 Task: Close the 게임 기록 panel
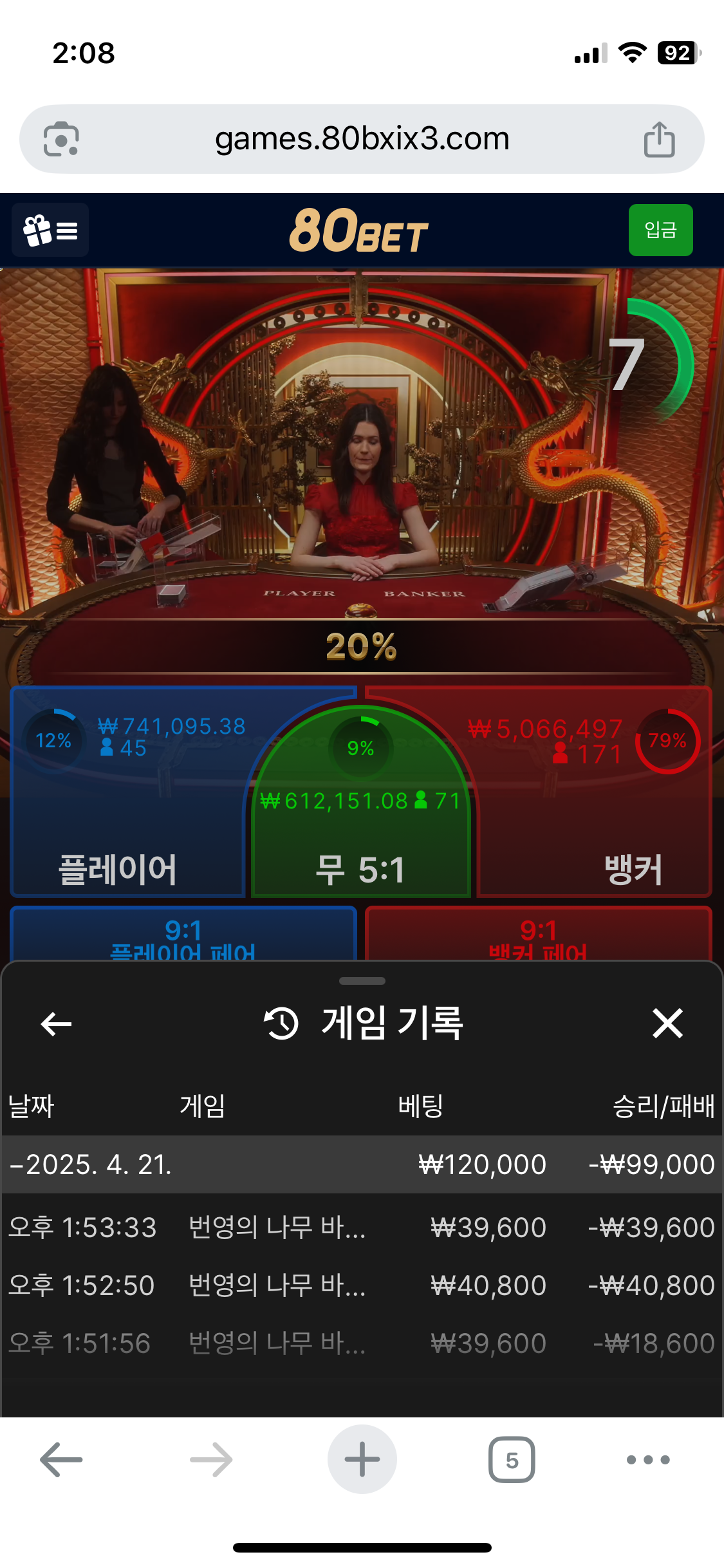tap(667, 1023)
